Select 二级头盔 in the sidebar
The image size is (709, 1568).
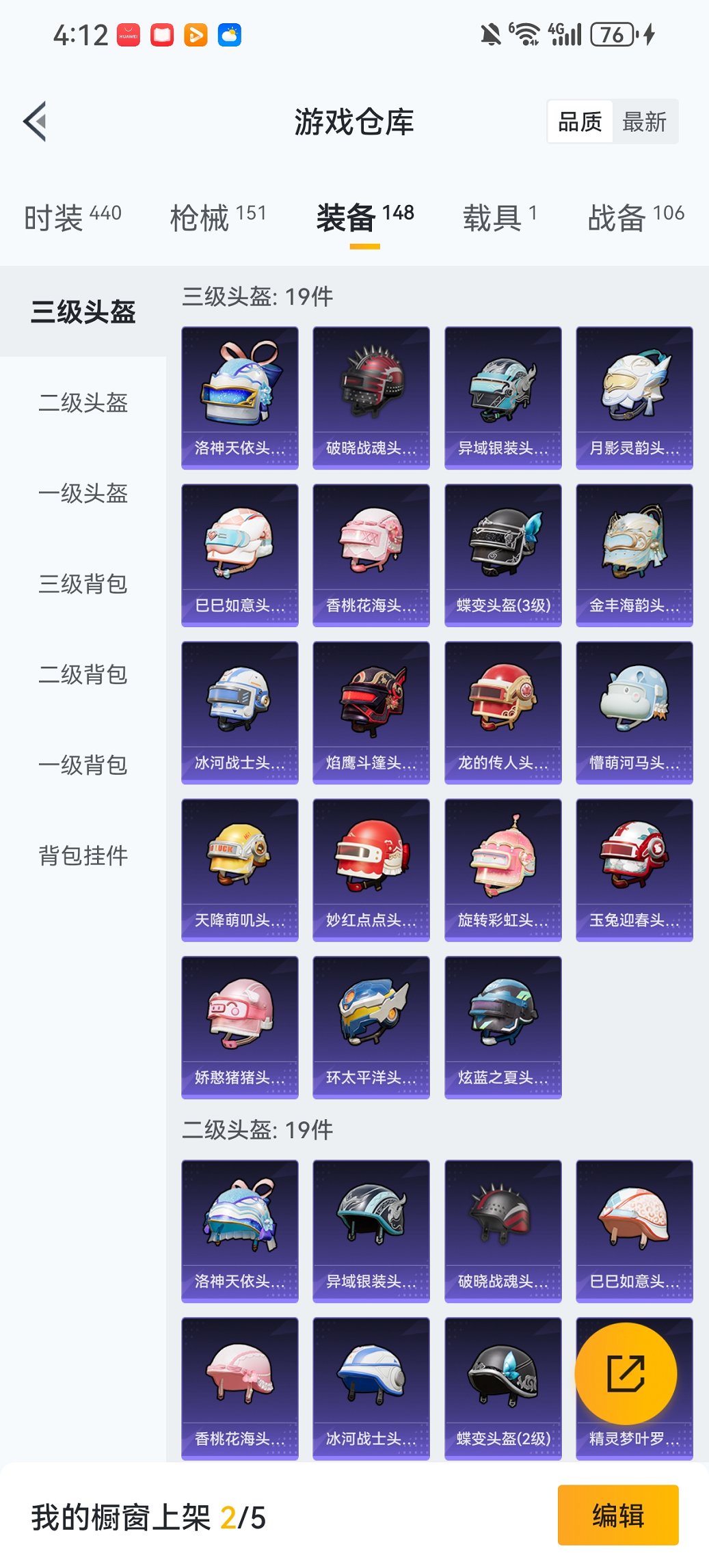pos(82,403)
